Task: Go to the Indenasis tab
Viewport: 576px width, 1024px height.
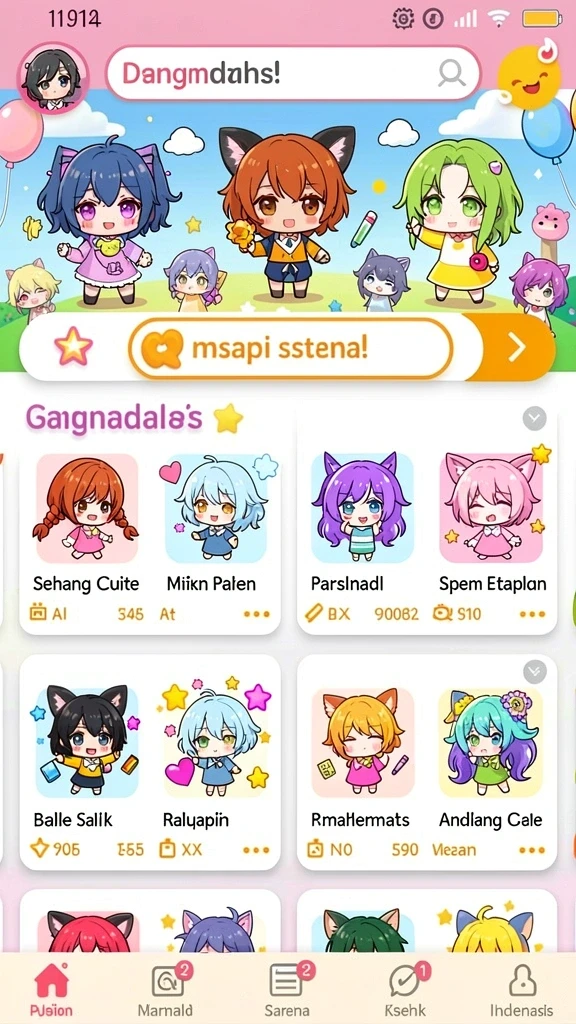Action: coord(521,990)
